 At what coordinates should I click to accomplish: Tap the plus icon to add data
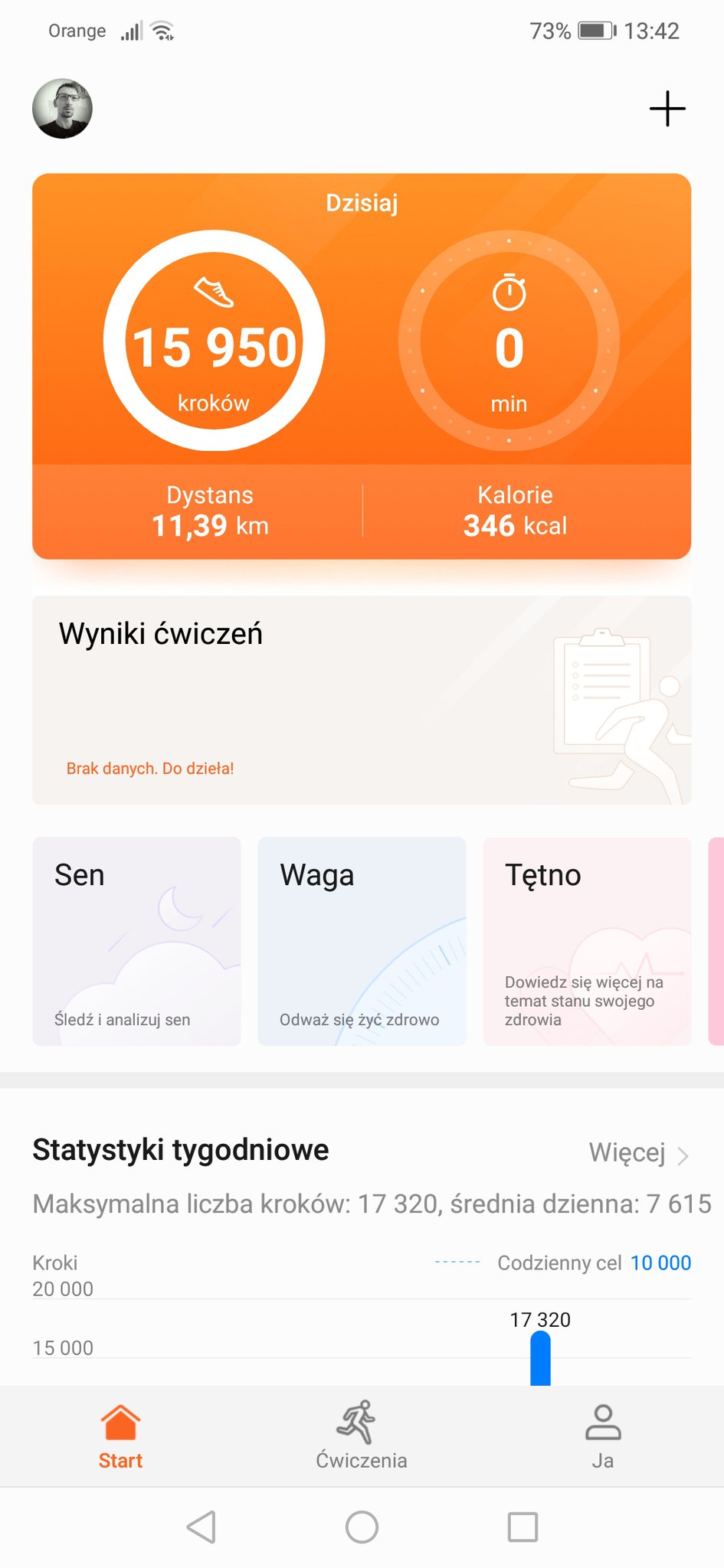click(667, 109)
